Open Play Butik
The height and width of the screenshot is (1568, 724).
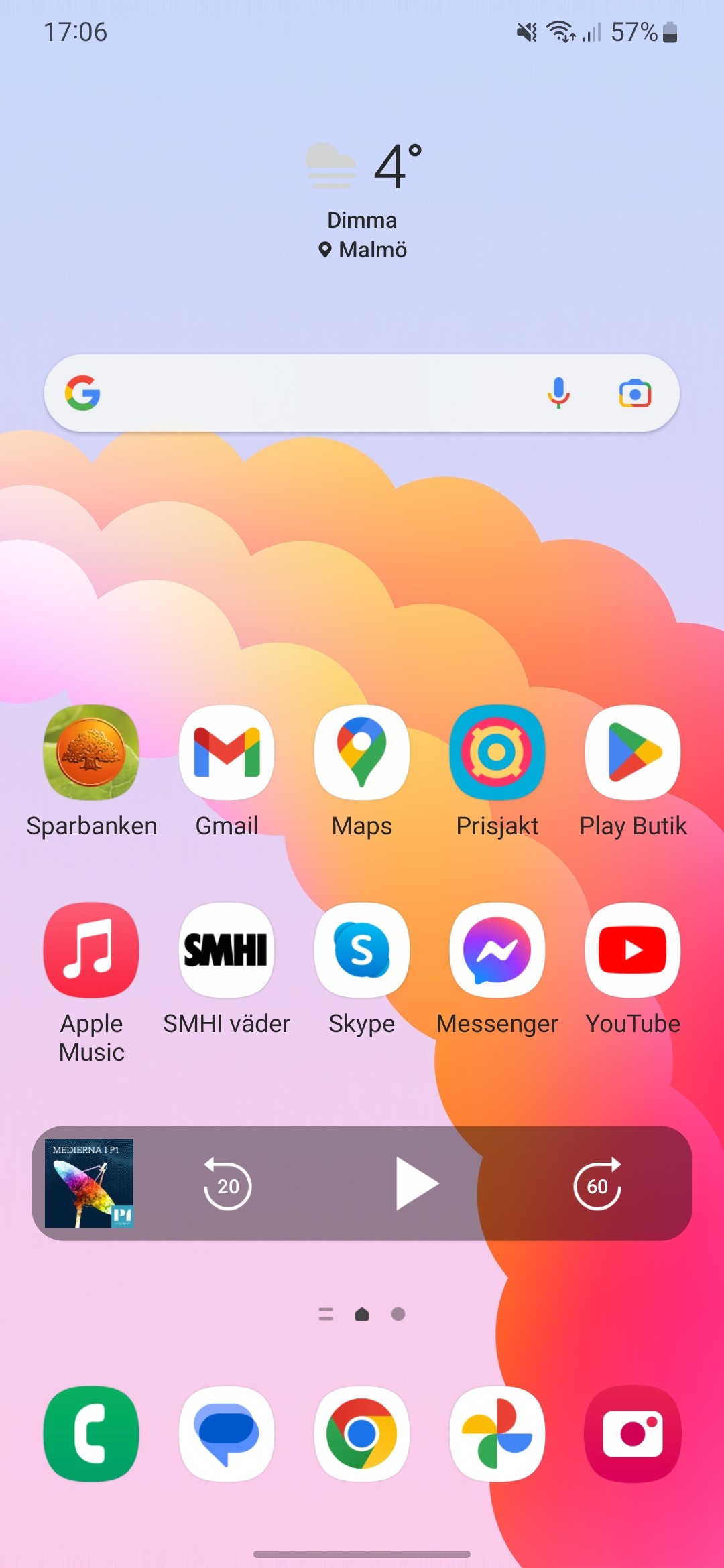click(x=633, y=753)
